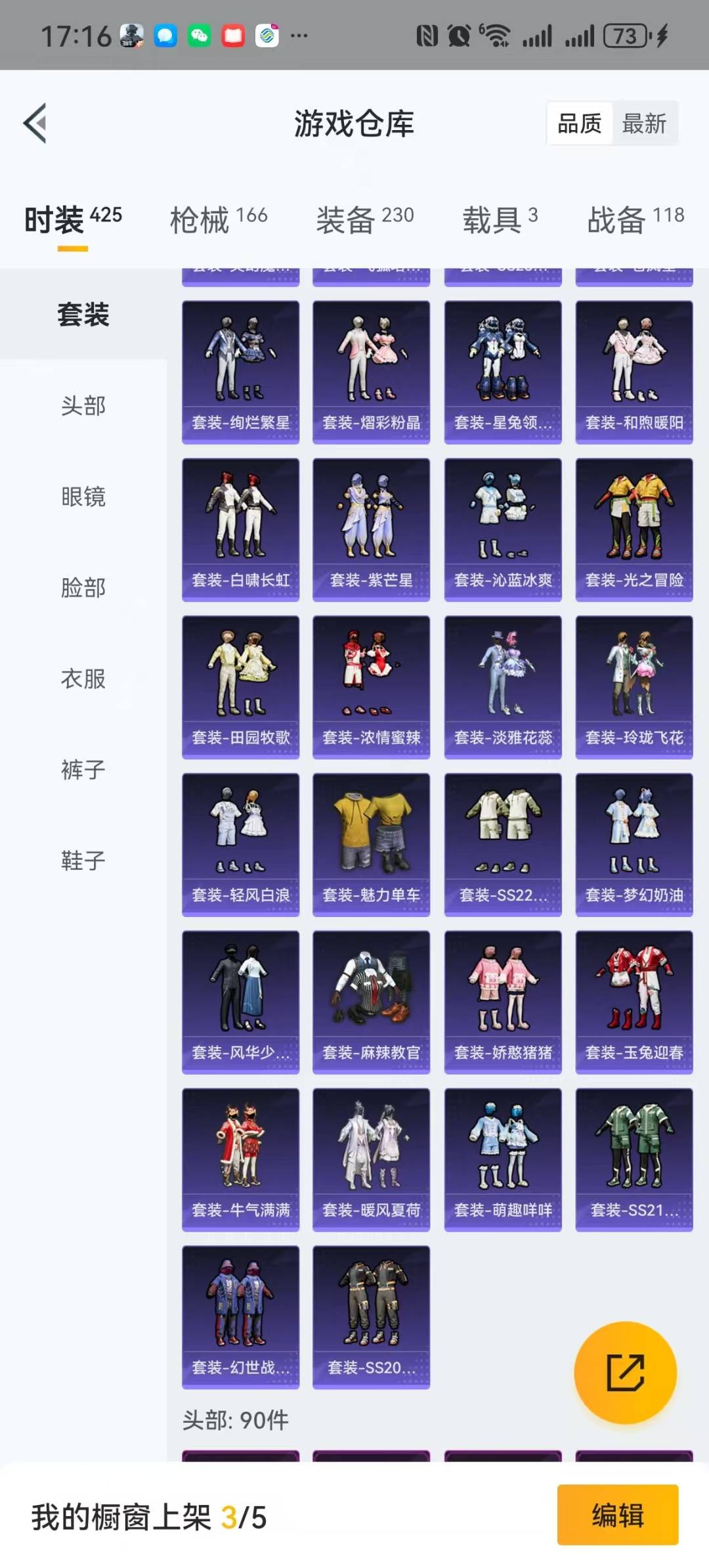The image size is (709, 1568).
Task: Open the 战备 tab
Action: click(635, 219)
